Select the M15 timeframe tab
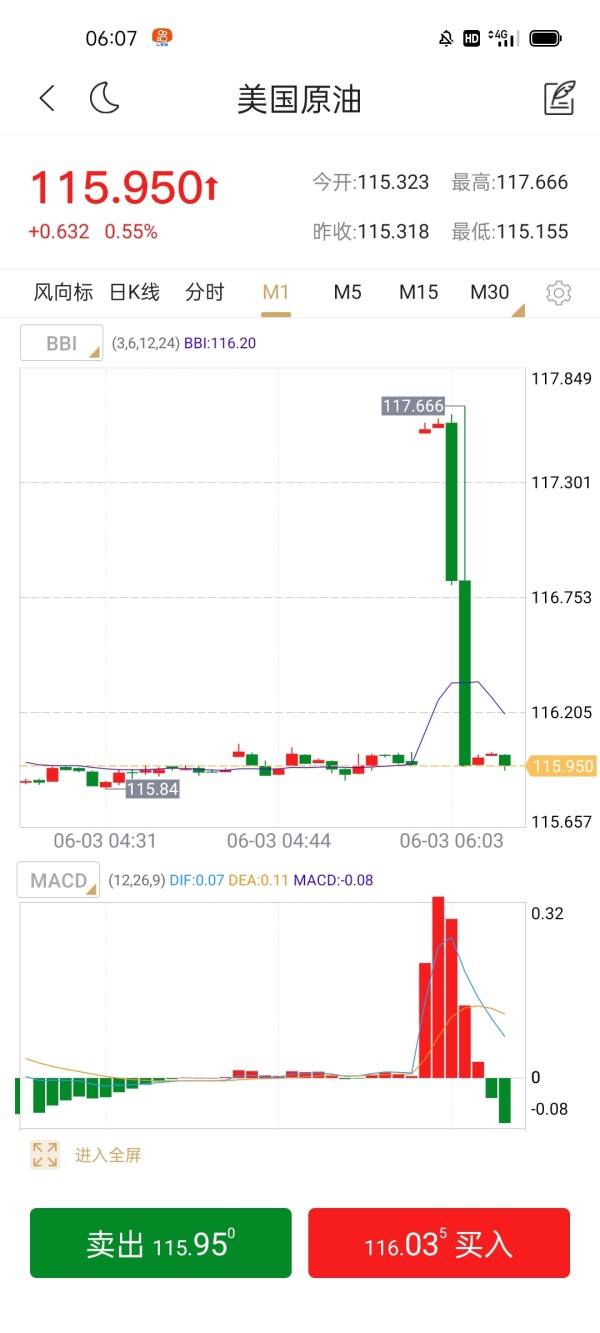Screen dimensions: 600x1333 [x=418, y=292]
